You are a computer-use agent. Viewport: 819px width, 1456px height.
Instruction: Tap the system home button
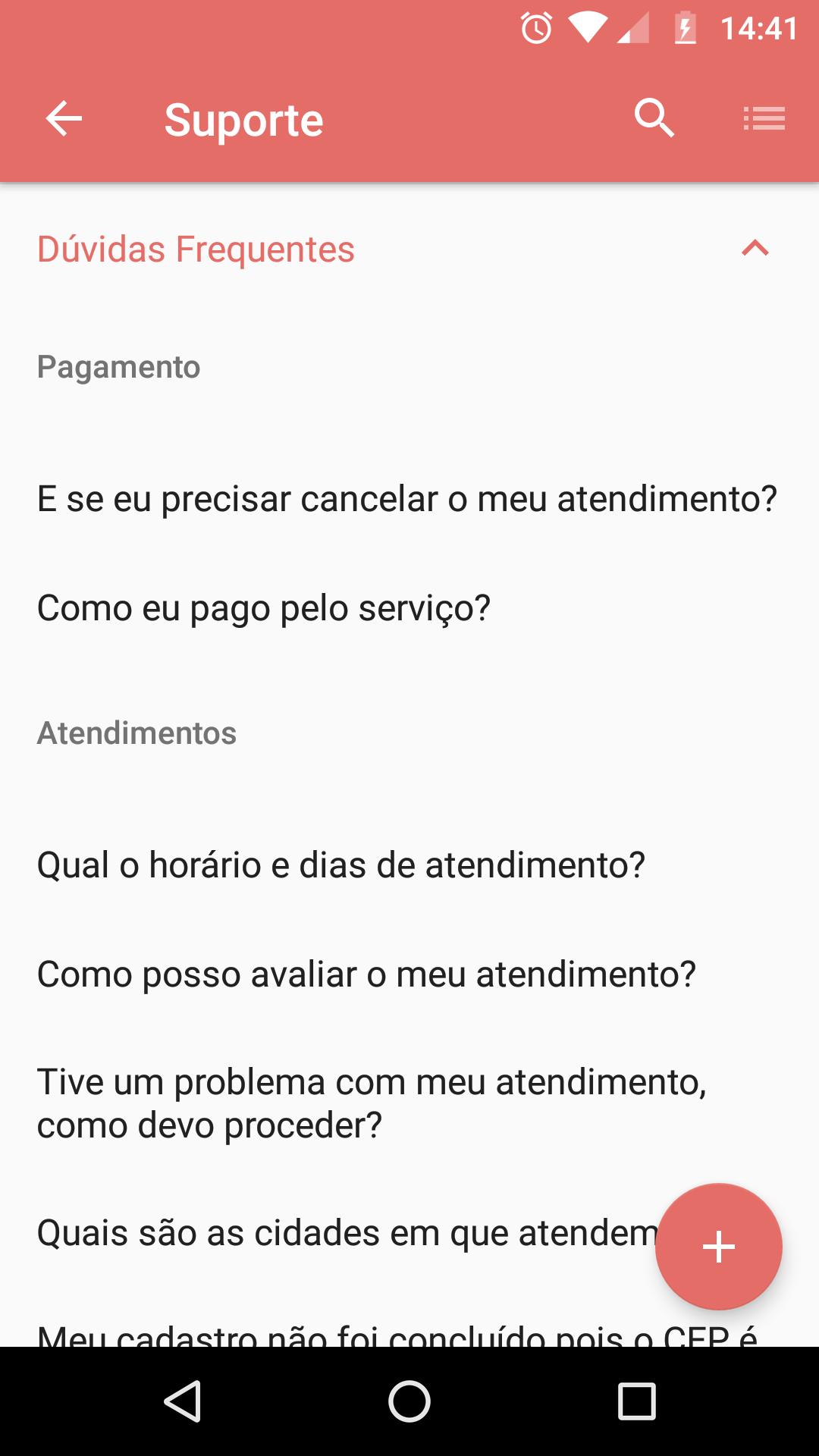click(409, 1401)
